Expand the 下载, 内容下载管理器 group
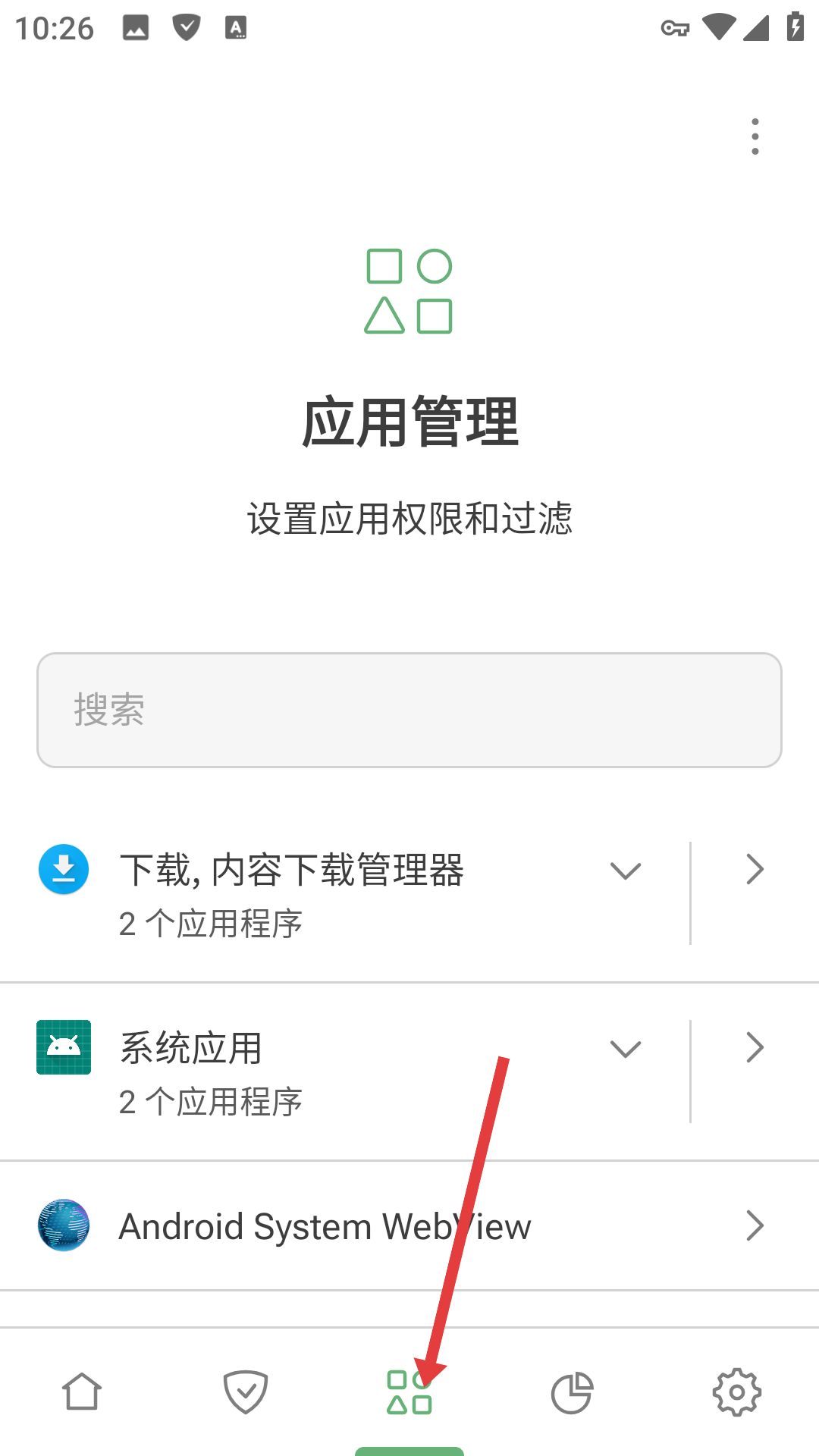 pyautogui.click(x=626, y=871)
